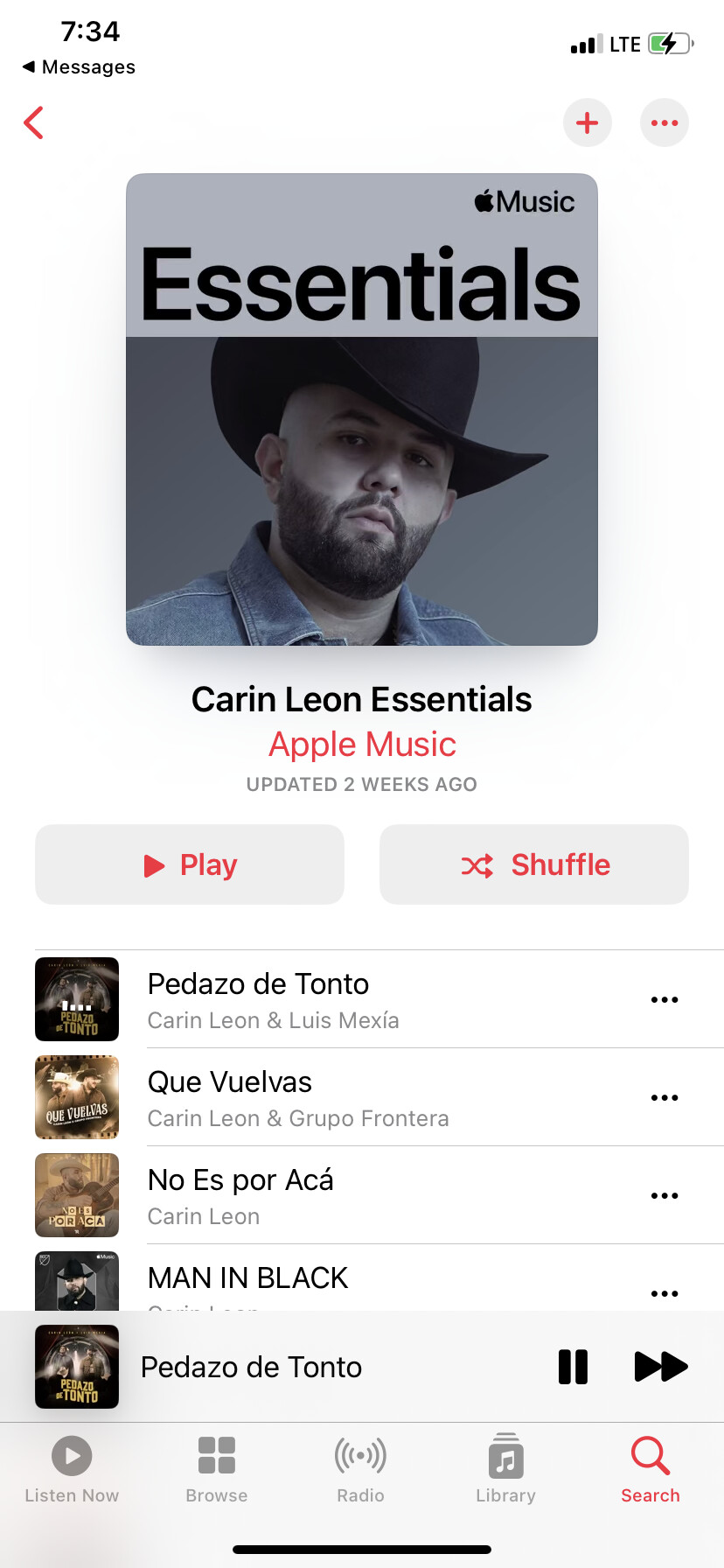724x1568 pixels.
Task: Open more options for Que Vuelvas
Action: tap(665, 1097)
